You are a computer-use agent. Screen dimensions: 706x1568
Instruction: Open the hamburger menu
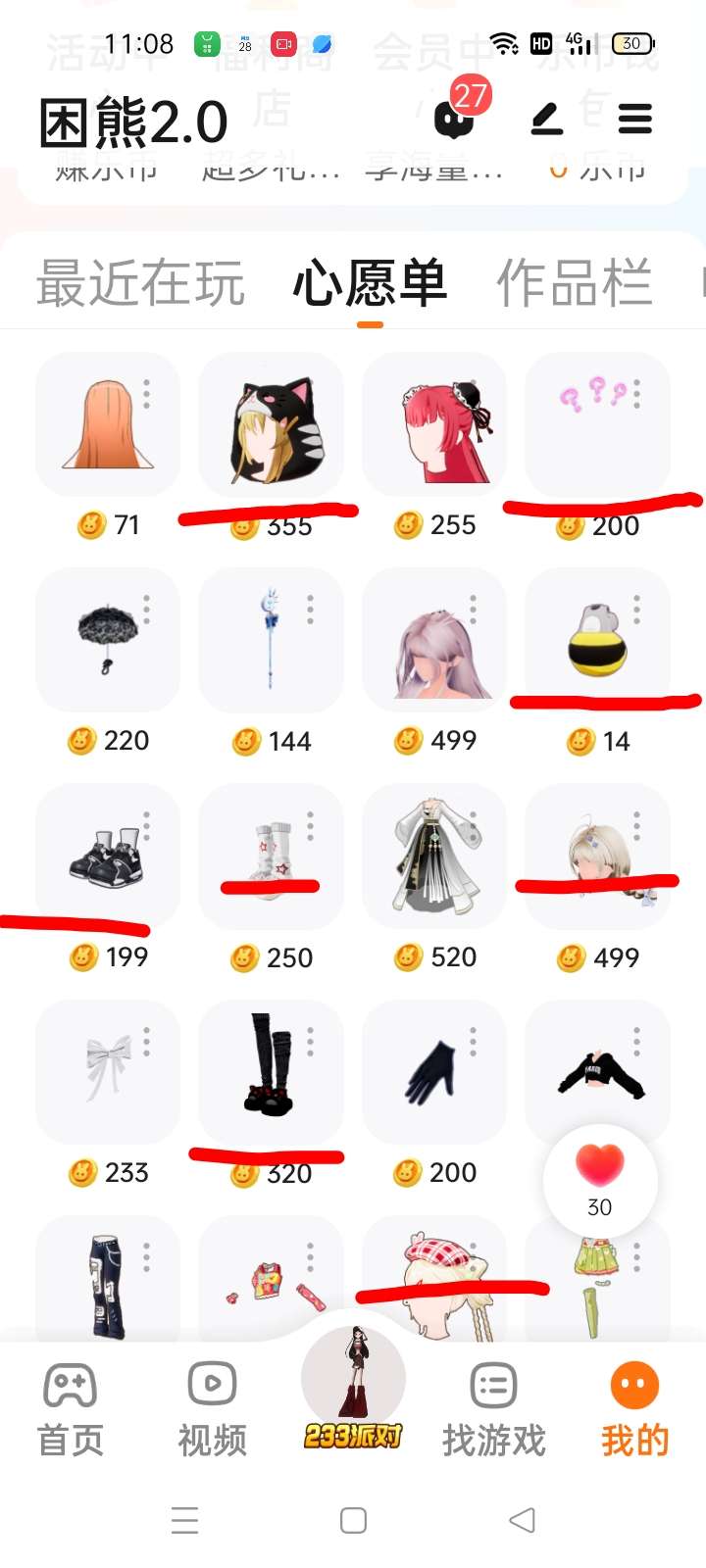pos(634,120)
